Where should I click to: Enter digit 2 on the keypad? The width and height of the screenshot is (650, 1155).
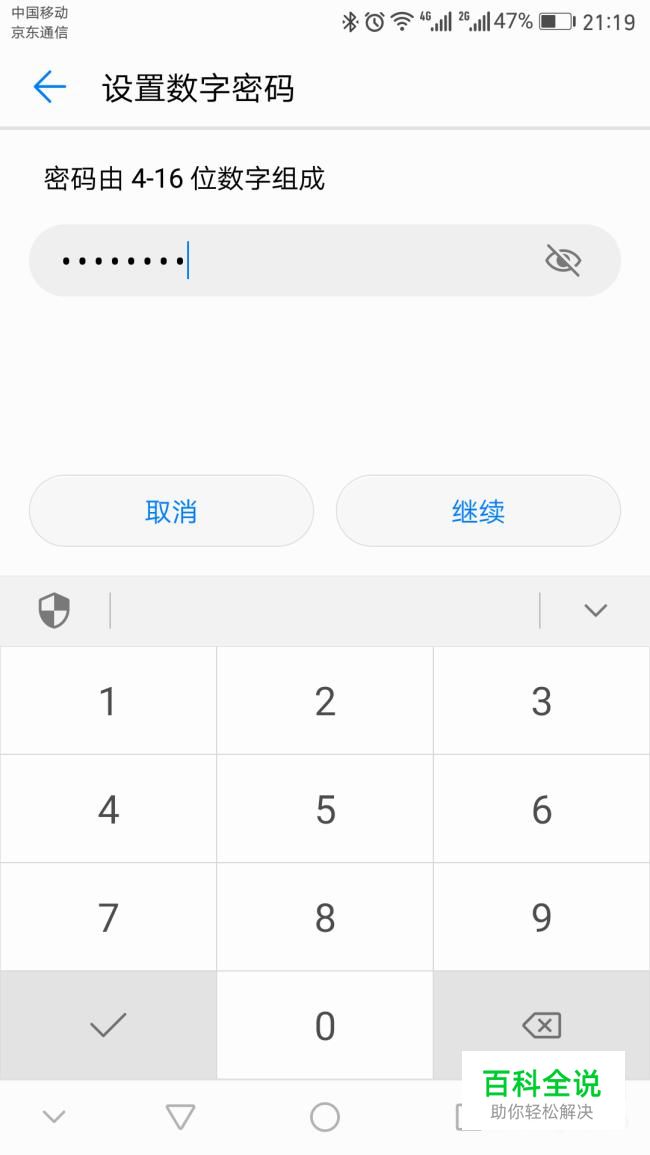click(325, 701)
